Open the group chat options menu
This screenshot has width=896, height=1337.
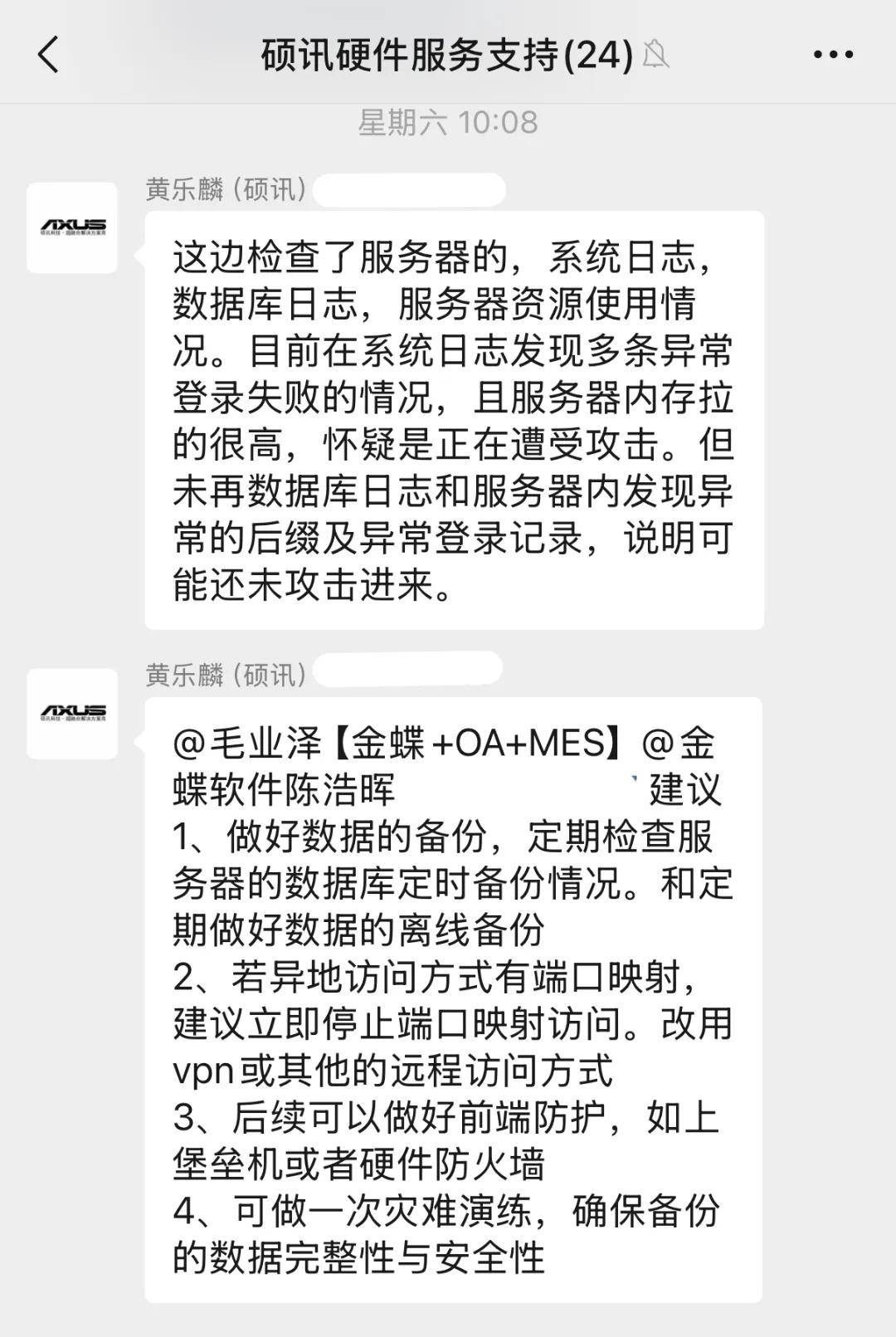[x=832, y=55]
